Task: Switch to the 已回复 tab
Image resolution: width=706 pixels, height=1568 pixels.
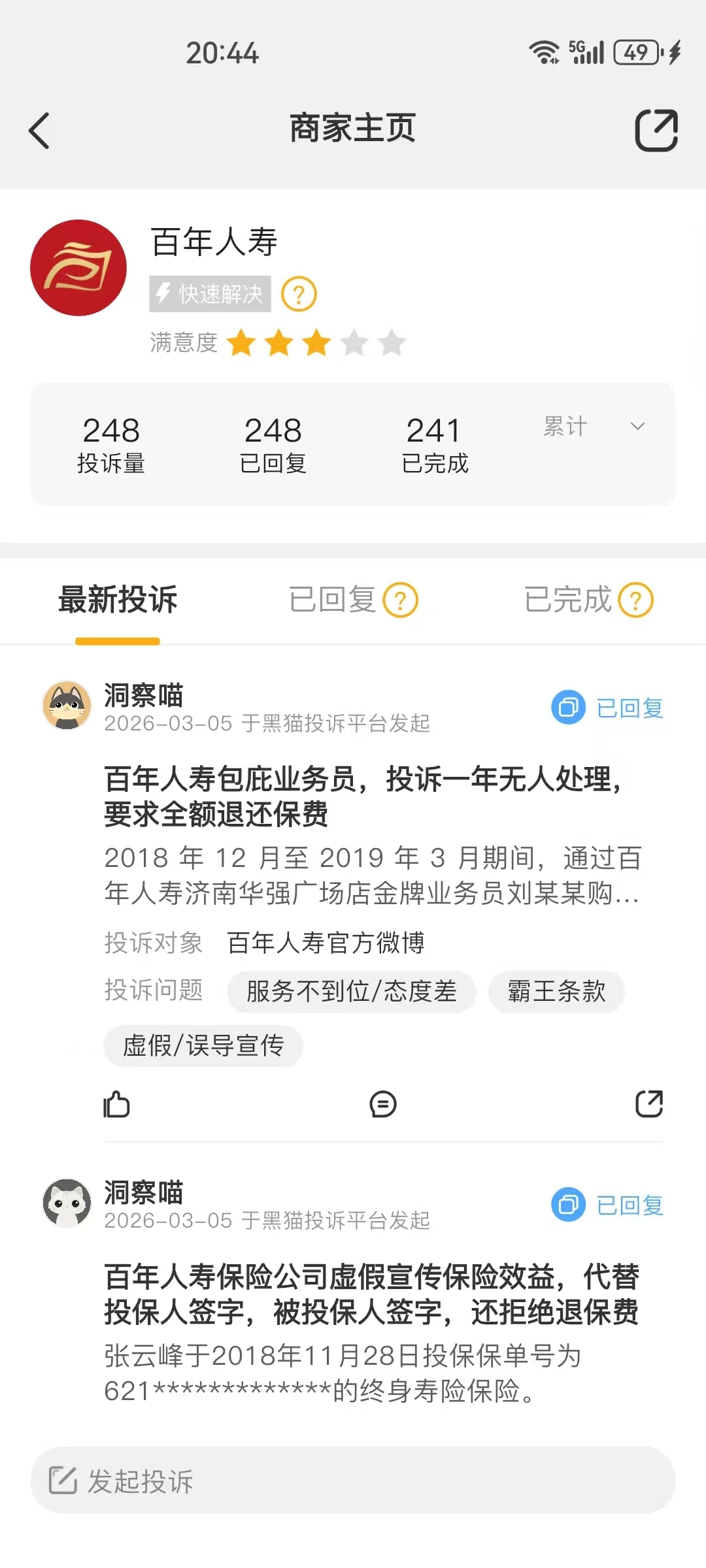Action: [x=333, y=600]
